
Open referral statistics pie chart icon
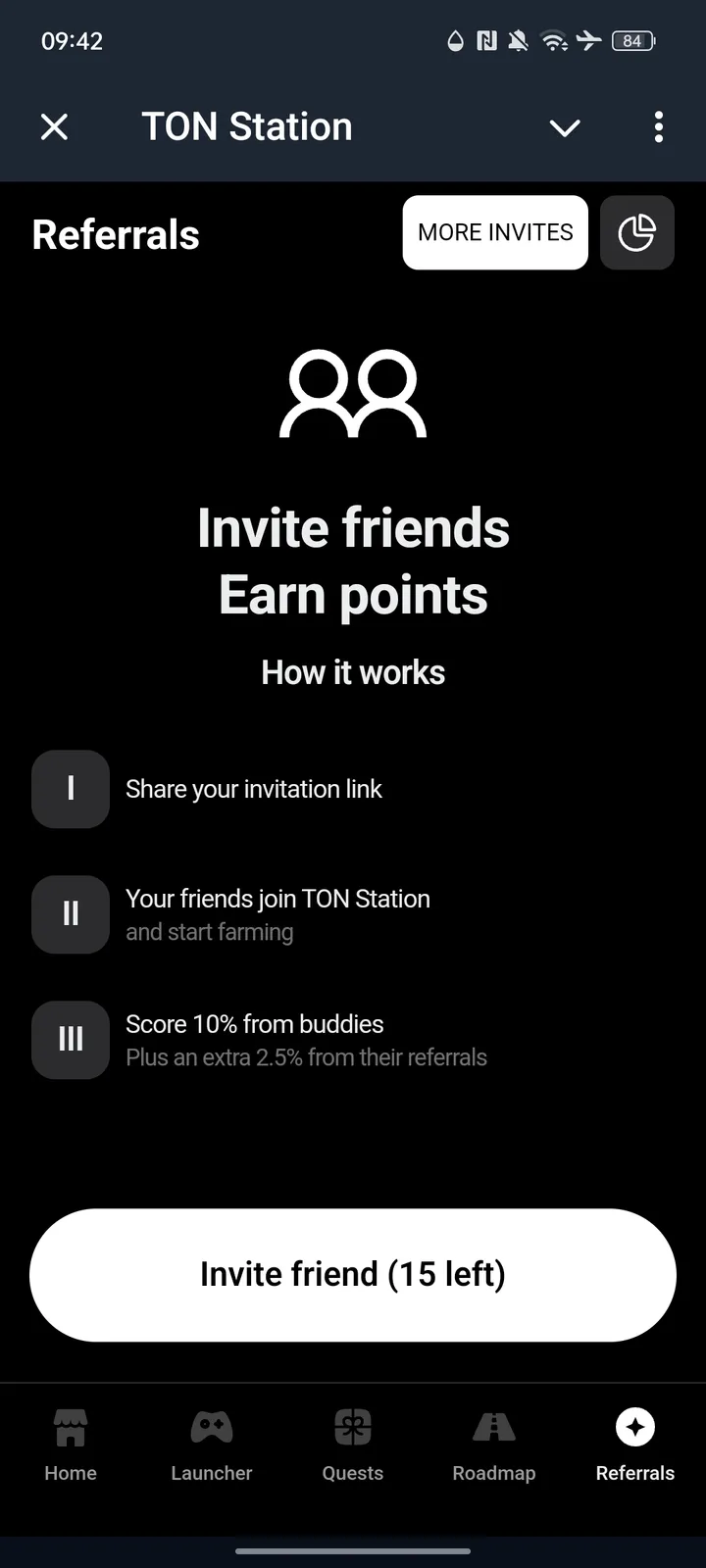point(636,232)
